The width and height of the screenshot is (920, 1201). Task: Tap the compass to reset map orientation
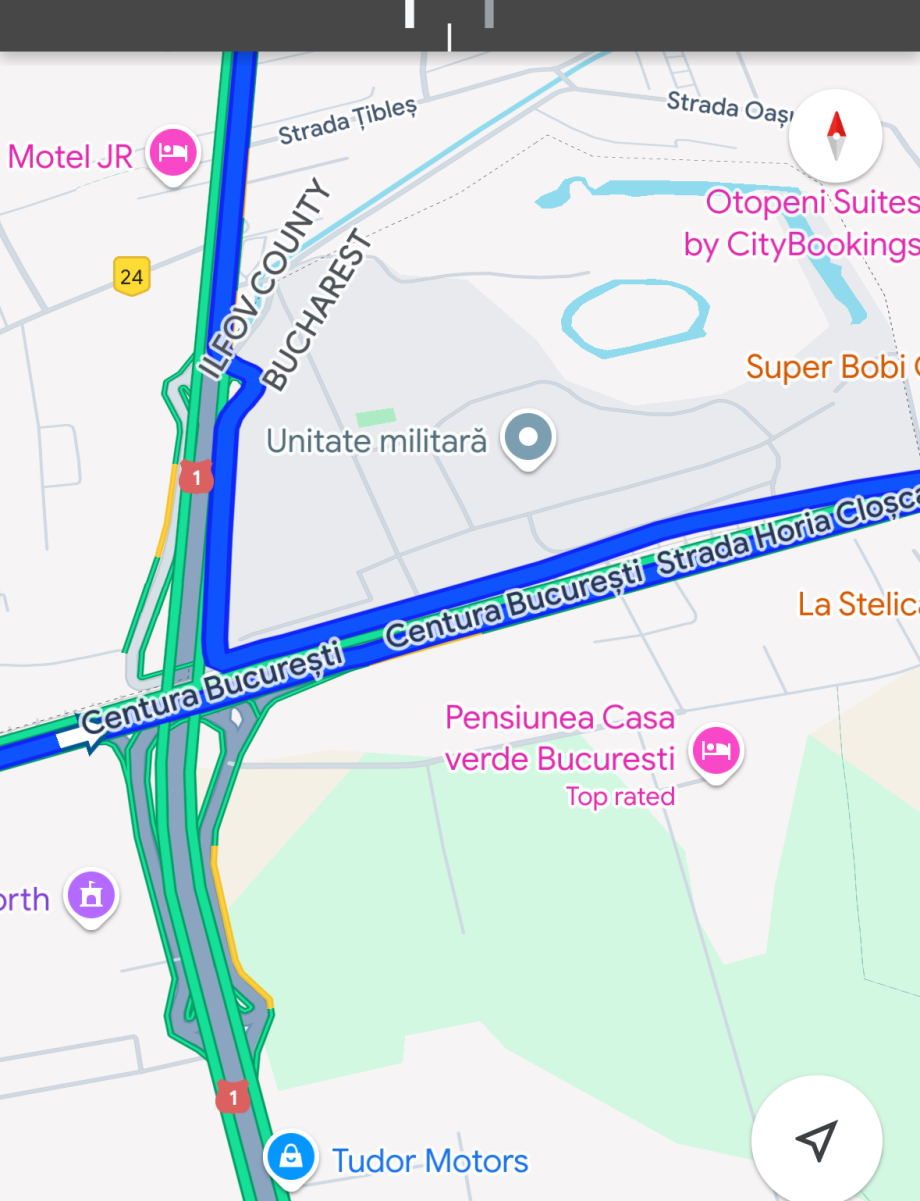coord(835,137)
